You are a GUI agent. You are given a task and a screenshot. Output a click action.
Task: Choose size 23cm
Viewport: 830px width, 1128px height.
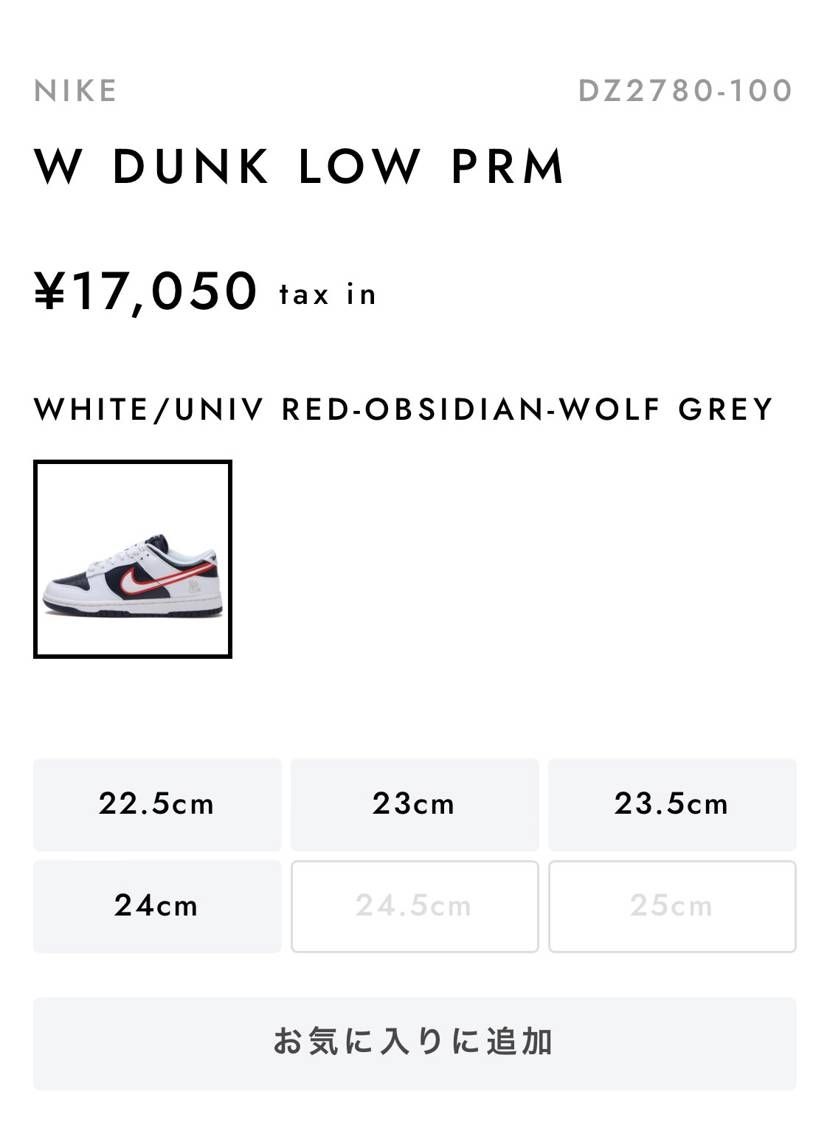coord(414,804)
